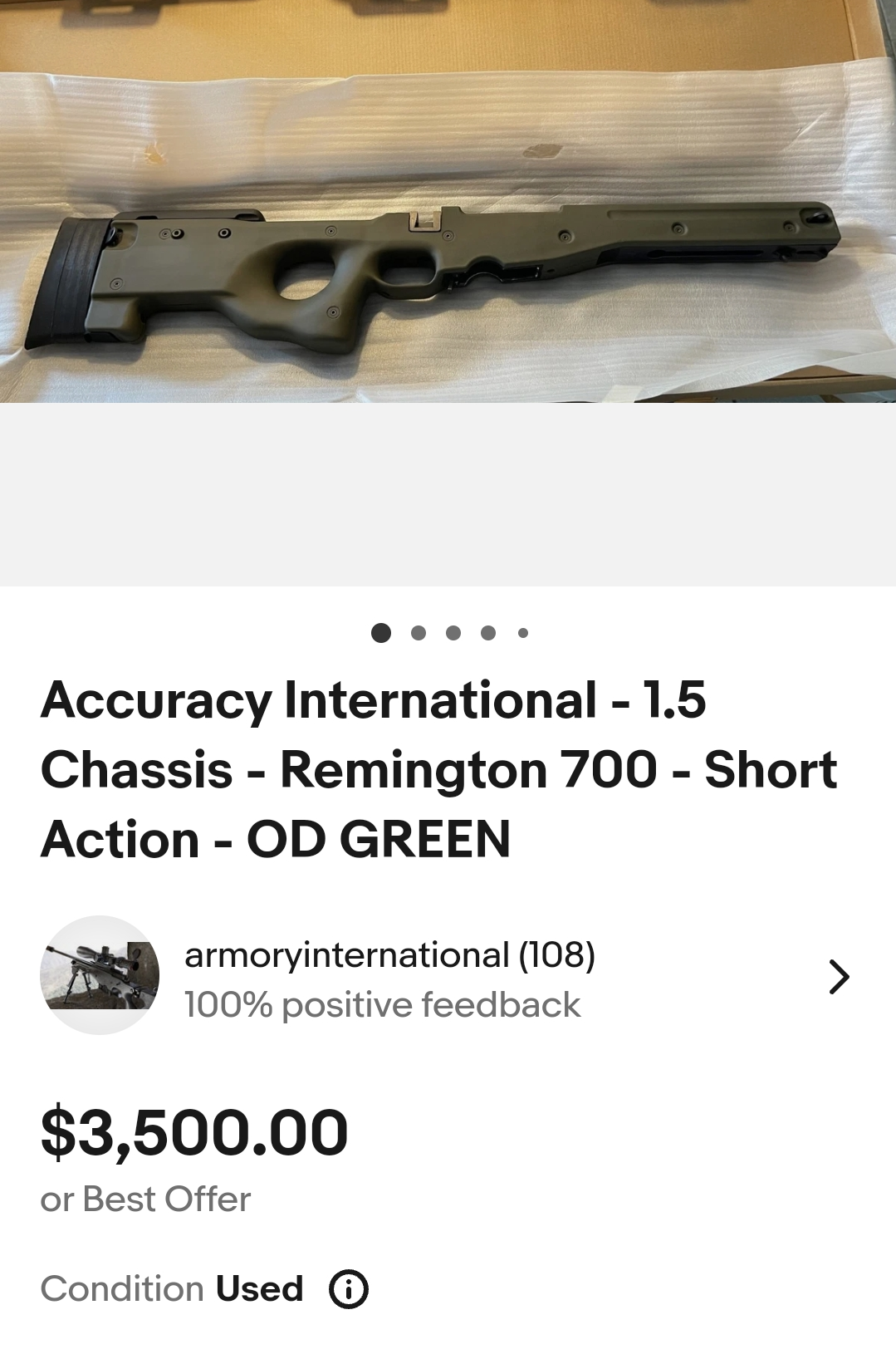Screen dimensions: 896x1349
Task: Show condition info details
Action: point(348,1289)
